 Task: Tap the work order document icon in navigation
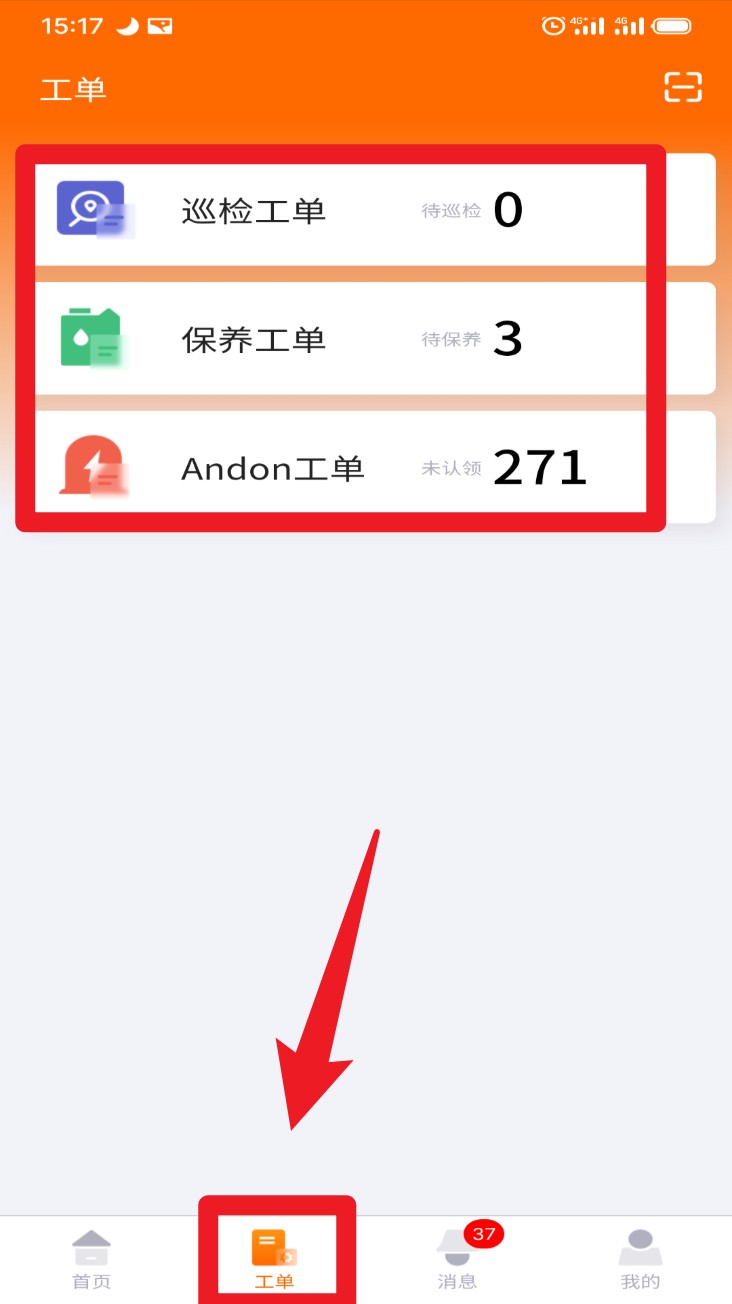click(274, 1243)
